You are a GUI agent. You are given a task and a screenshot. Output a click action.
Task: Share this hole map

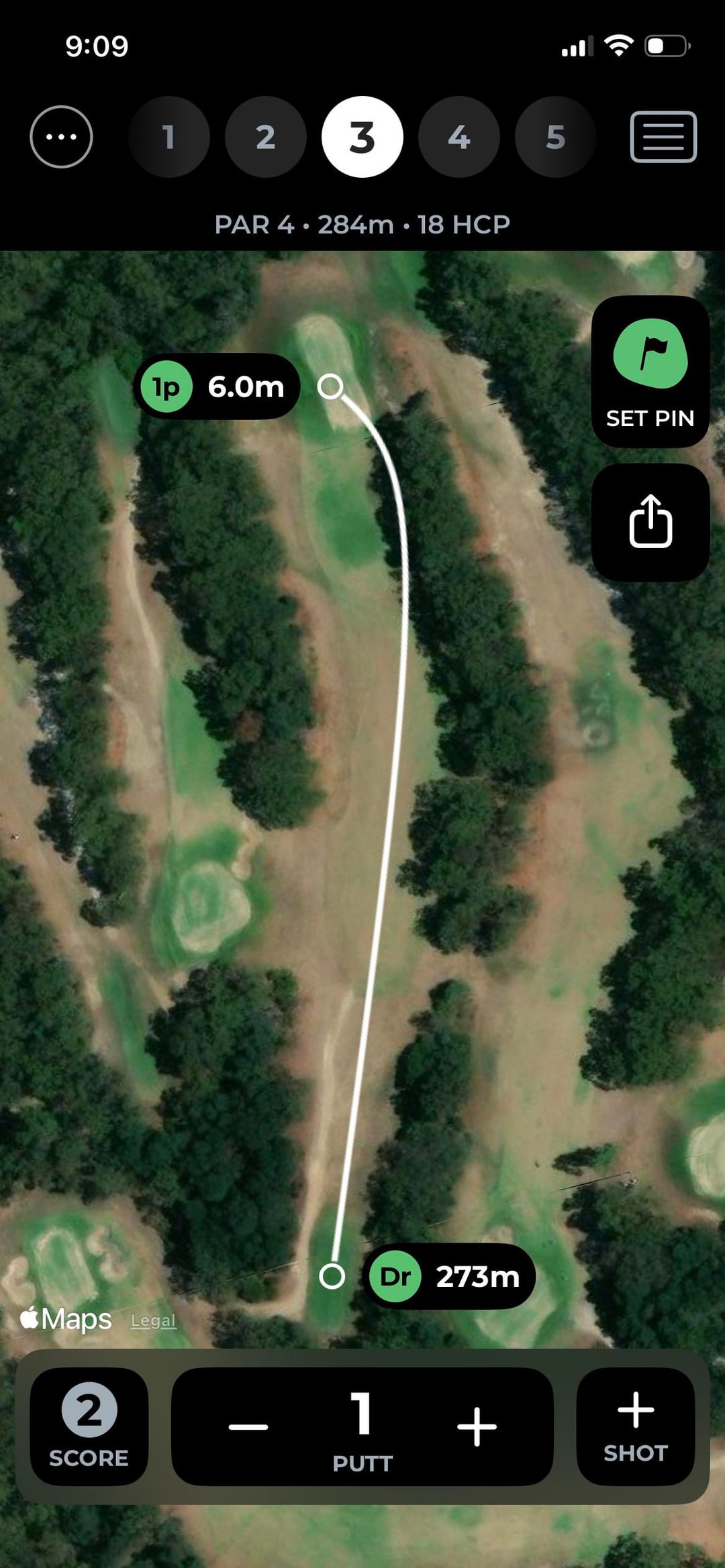650,522
